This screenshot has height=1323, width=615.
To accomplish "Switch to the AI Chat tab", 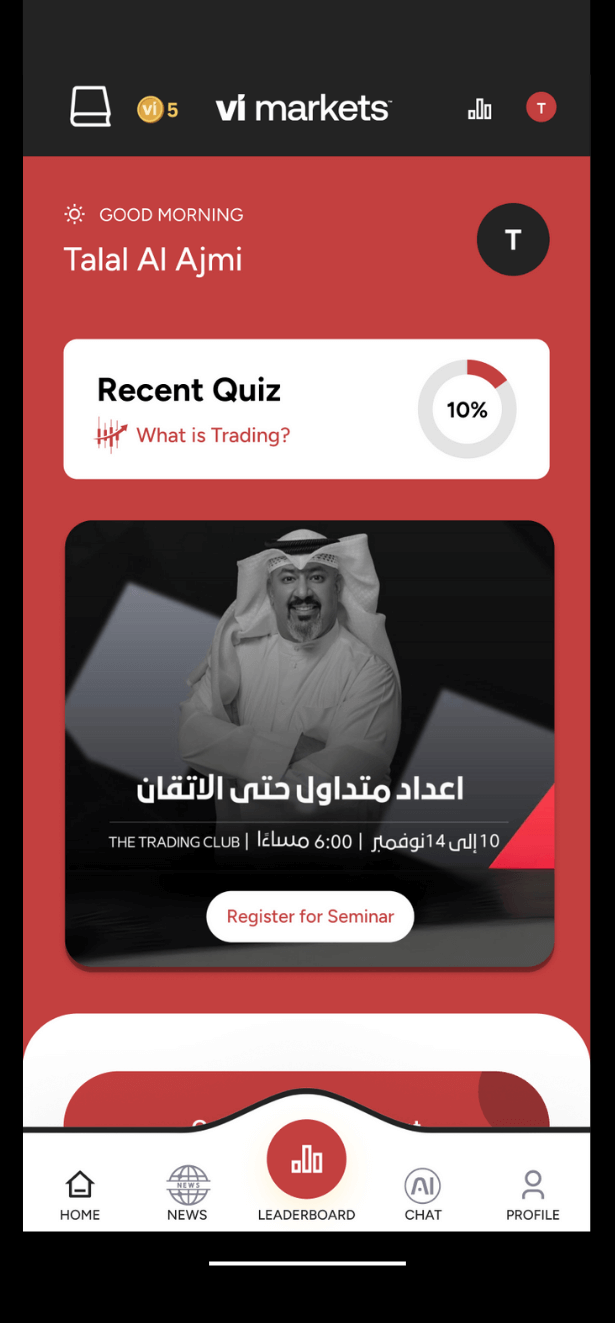I will [423, 1195].
